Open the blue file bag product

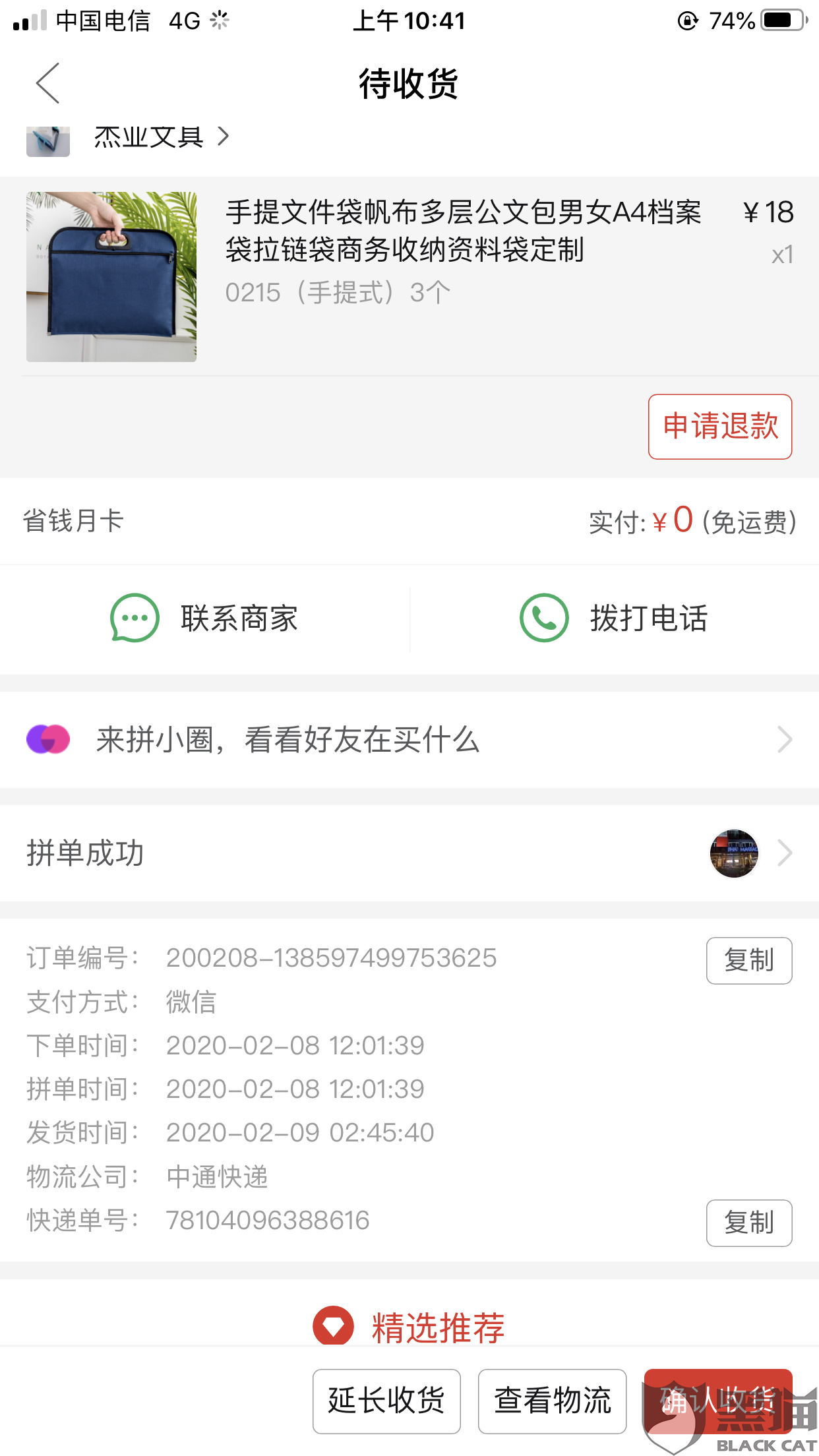tap(111, 277)
